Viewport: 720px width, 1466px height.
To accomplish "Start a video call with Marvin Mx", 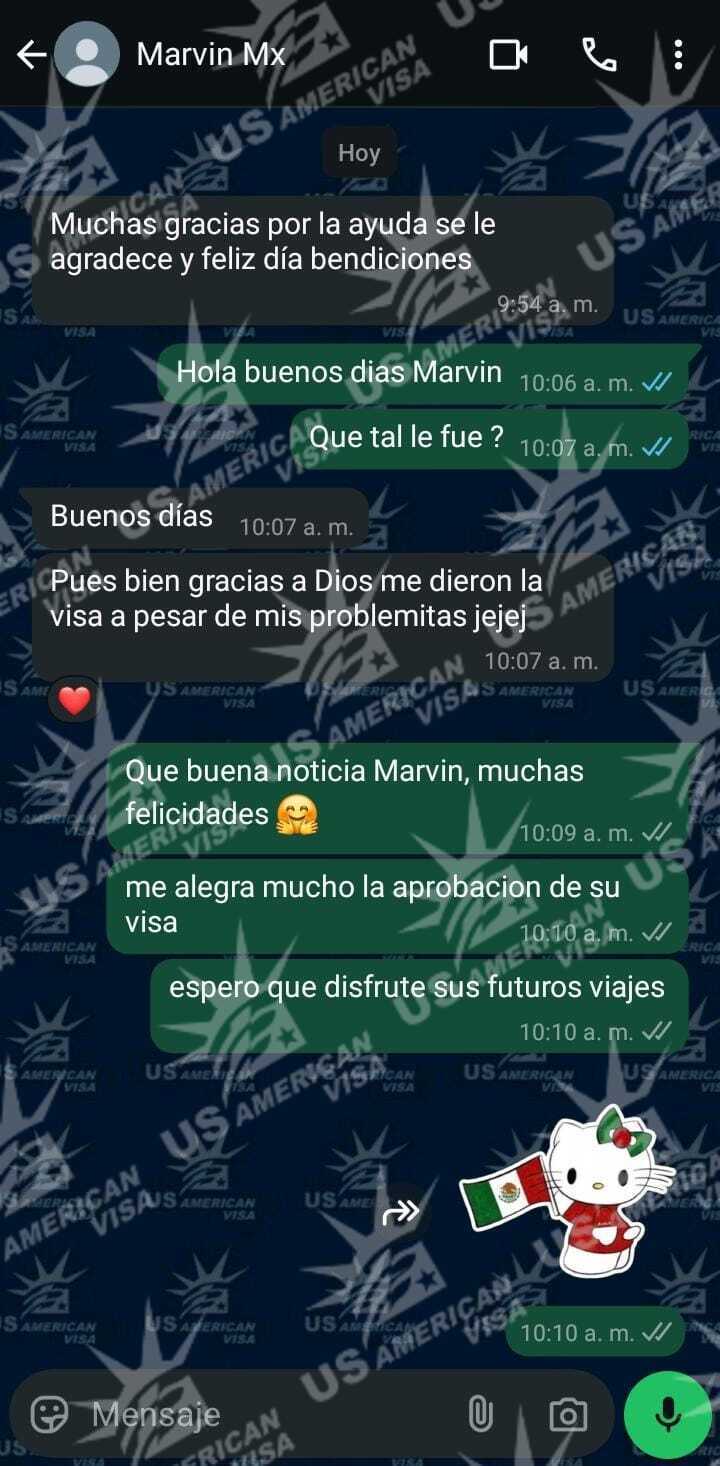I will [x=508, y=55].
